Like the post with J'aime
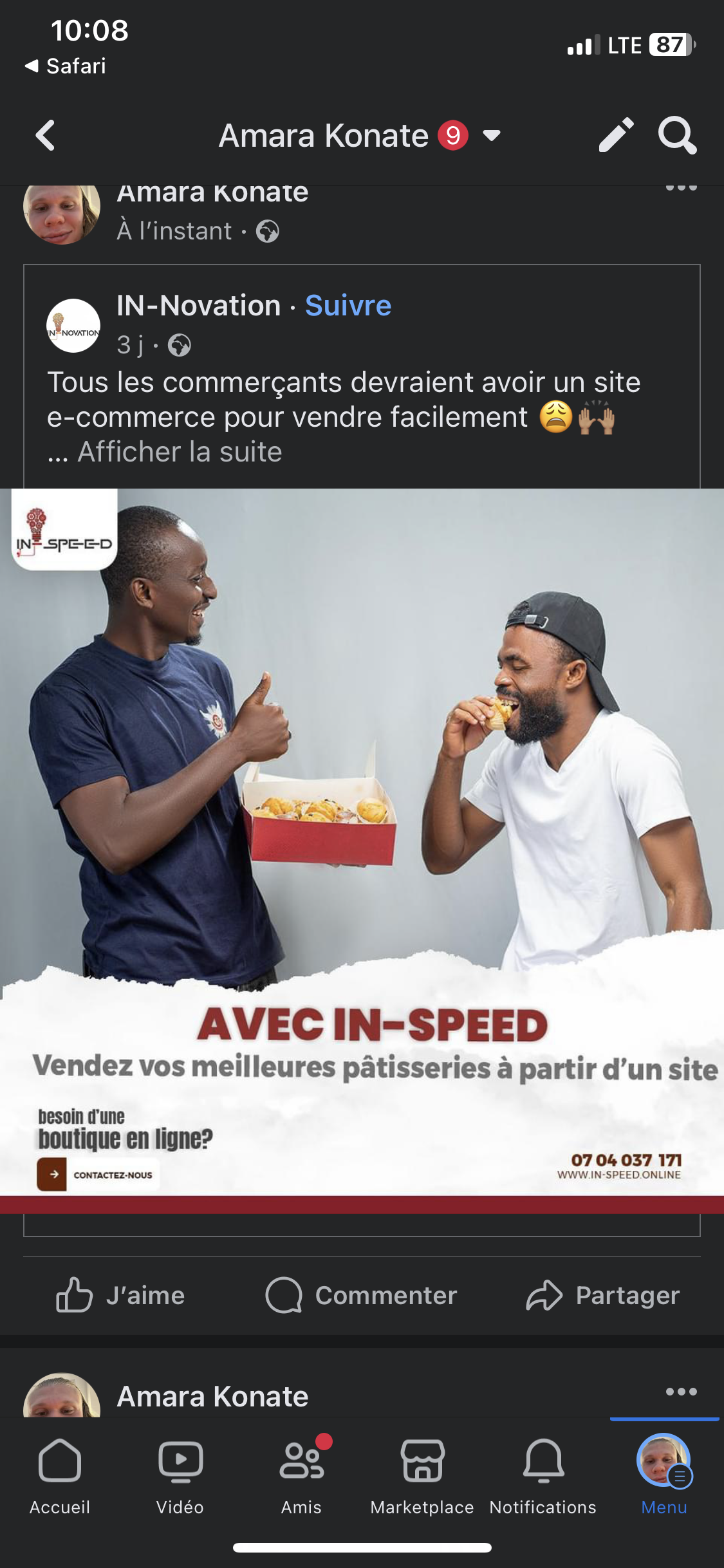 (120, 1295)
